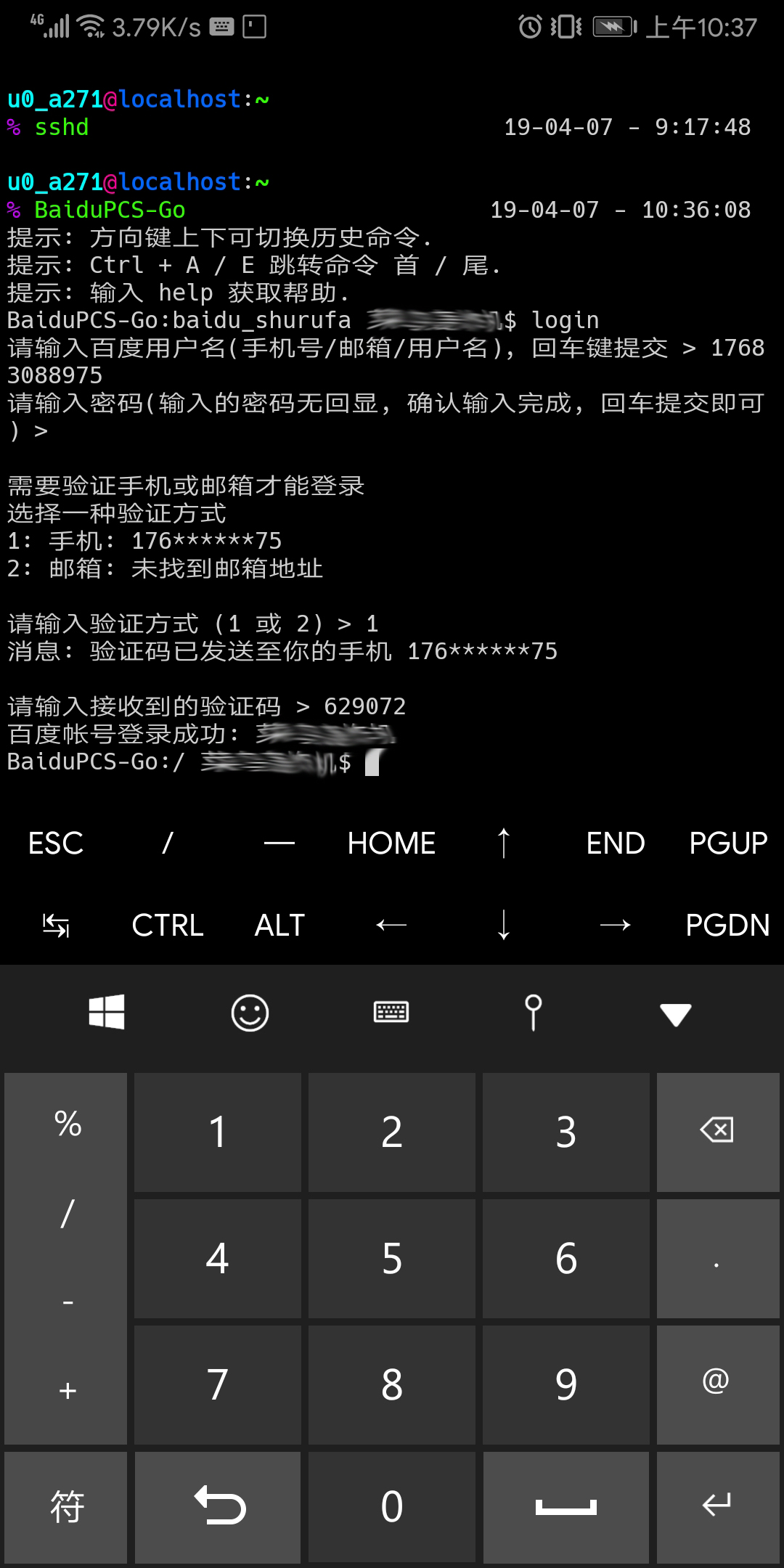This screenshot has height=1568, width=784.
Task: Tap the up arrow key for command history
Action: (504, 843)
